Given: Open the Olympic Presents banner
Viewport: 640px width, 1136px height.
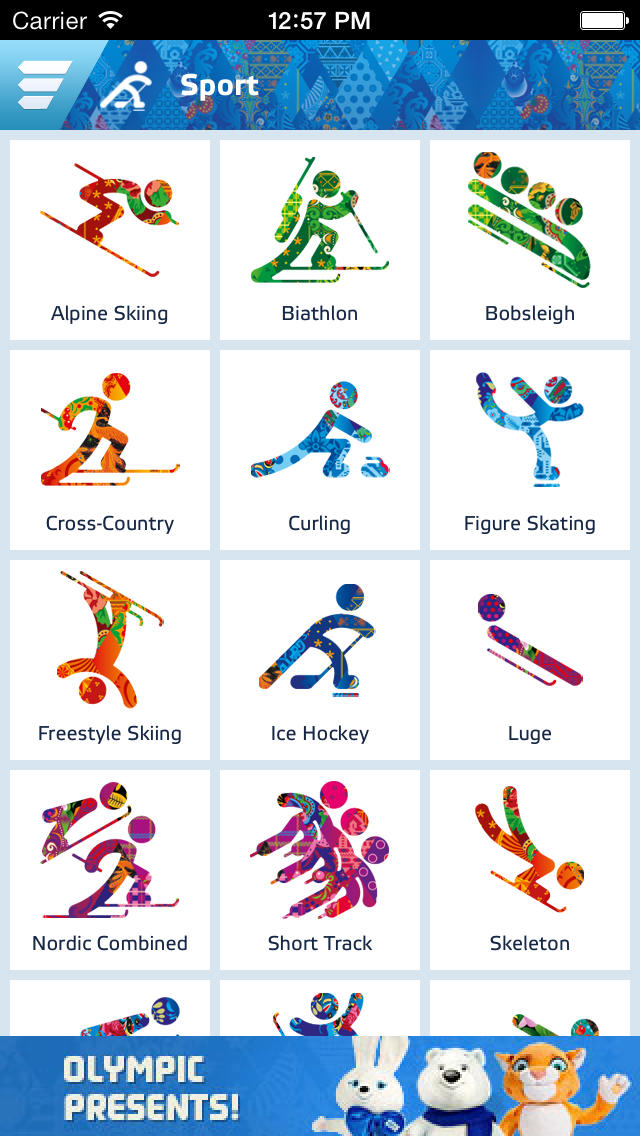Looking at the screenshot, I should coord(320,1086).
